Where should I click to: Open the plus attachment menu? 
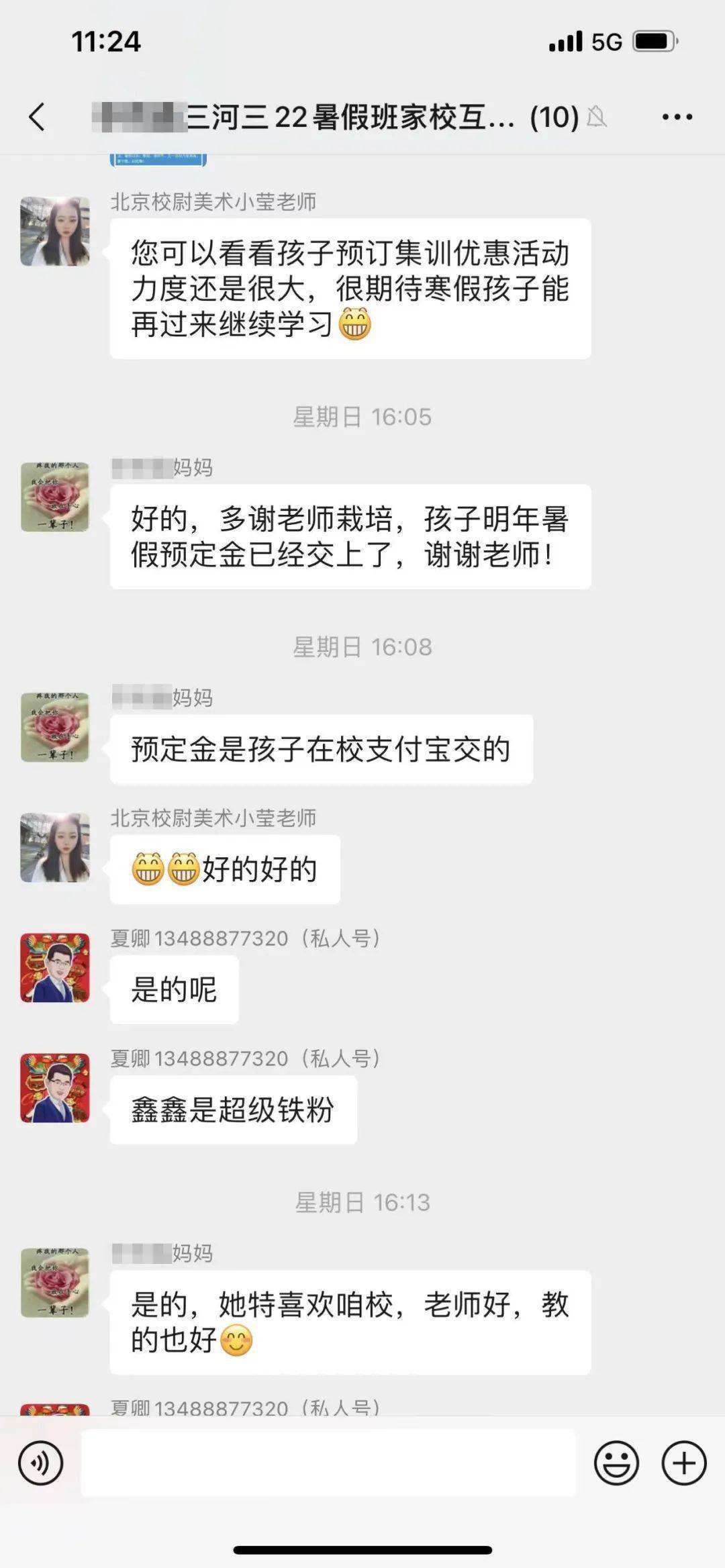[x=683, y=1463]
